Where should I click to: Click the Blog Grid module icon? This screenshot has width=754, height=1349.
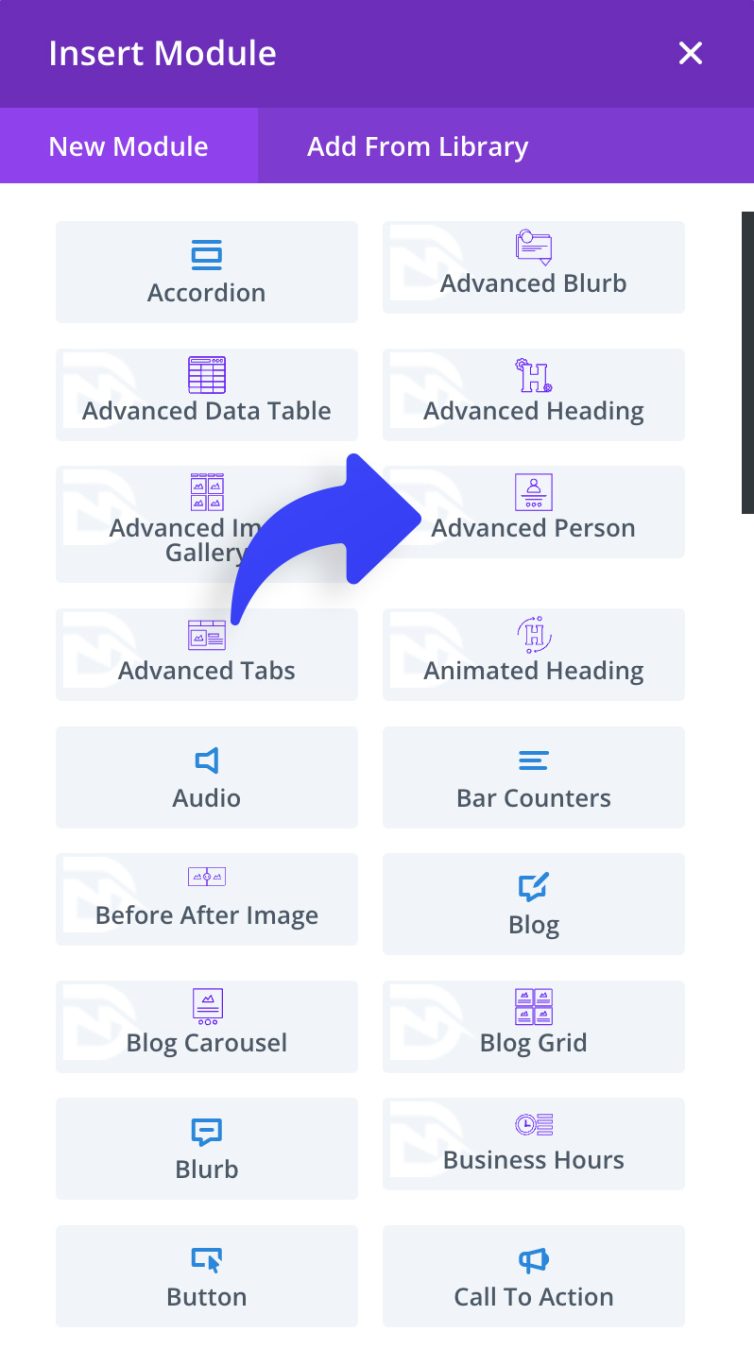pyautogui.click(x=533, y=1005)
